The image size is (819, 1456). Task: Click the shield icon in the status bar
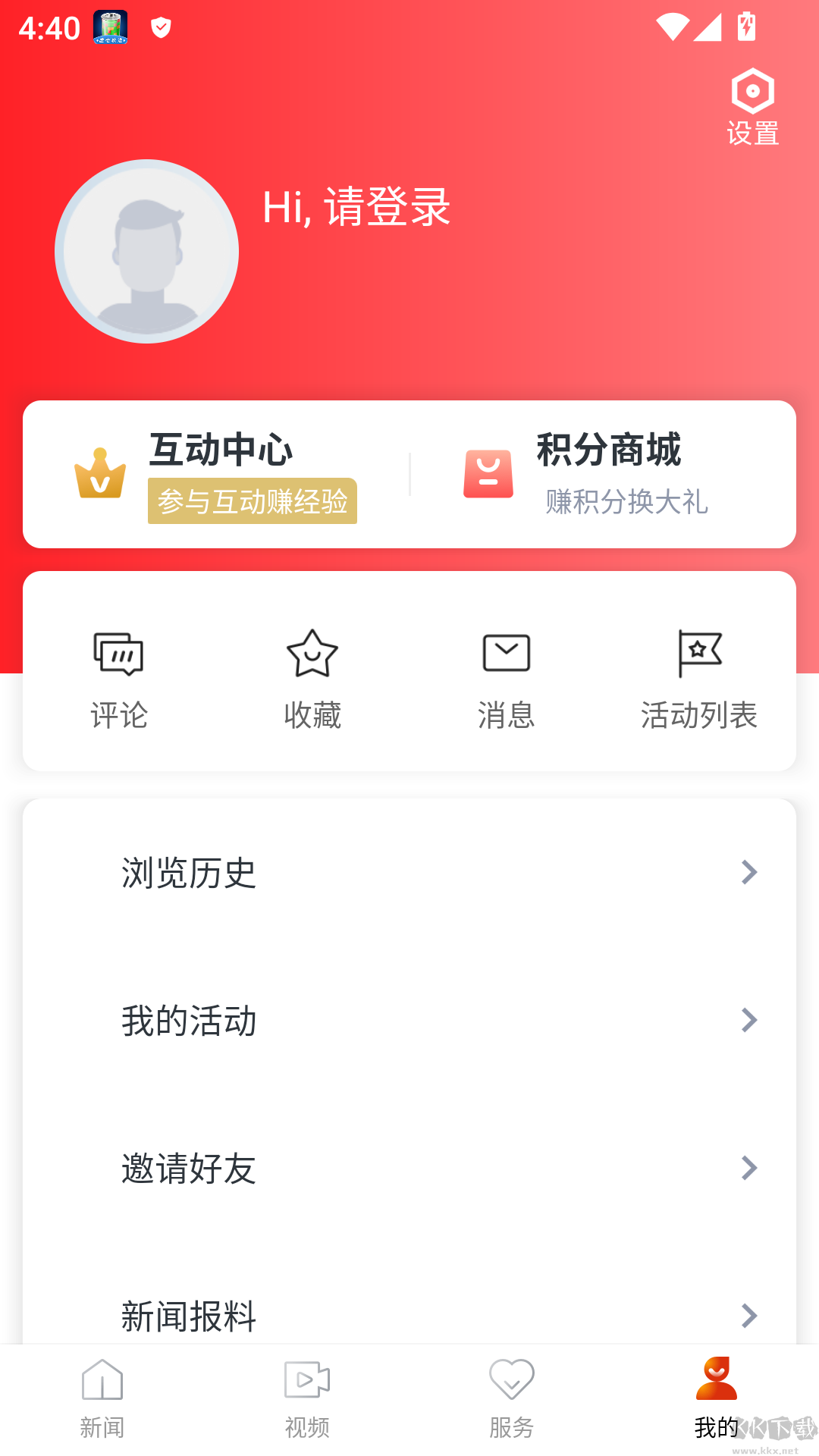[x=160, y=29]
